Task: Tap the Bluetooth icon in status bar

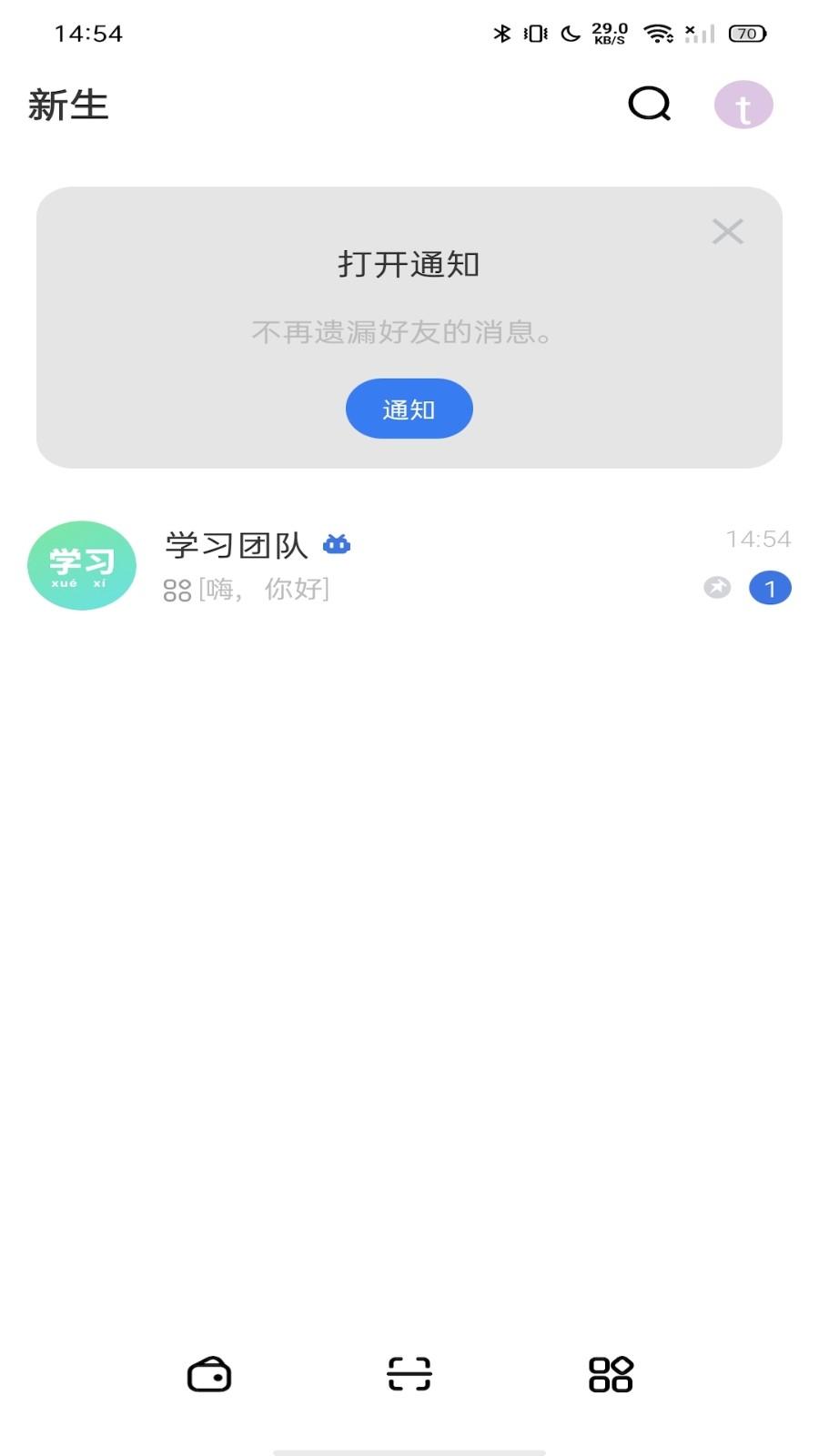Action: [x=500, y=33]
